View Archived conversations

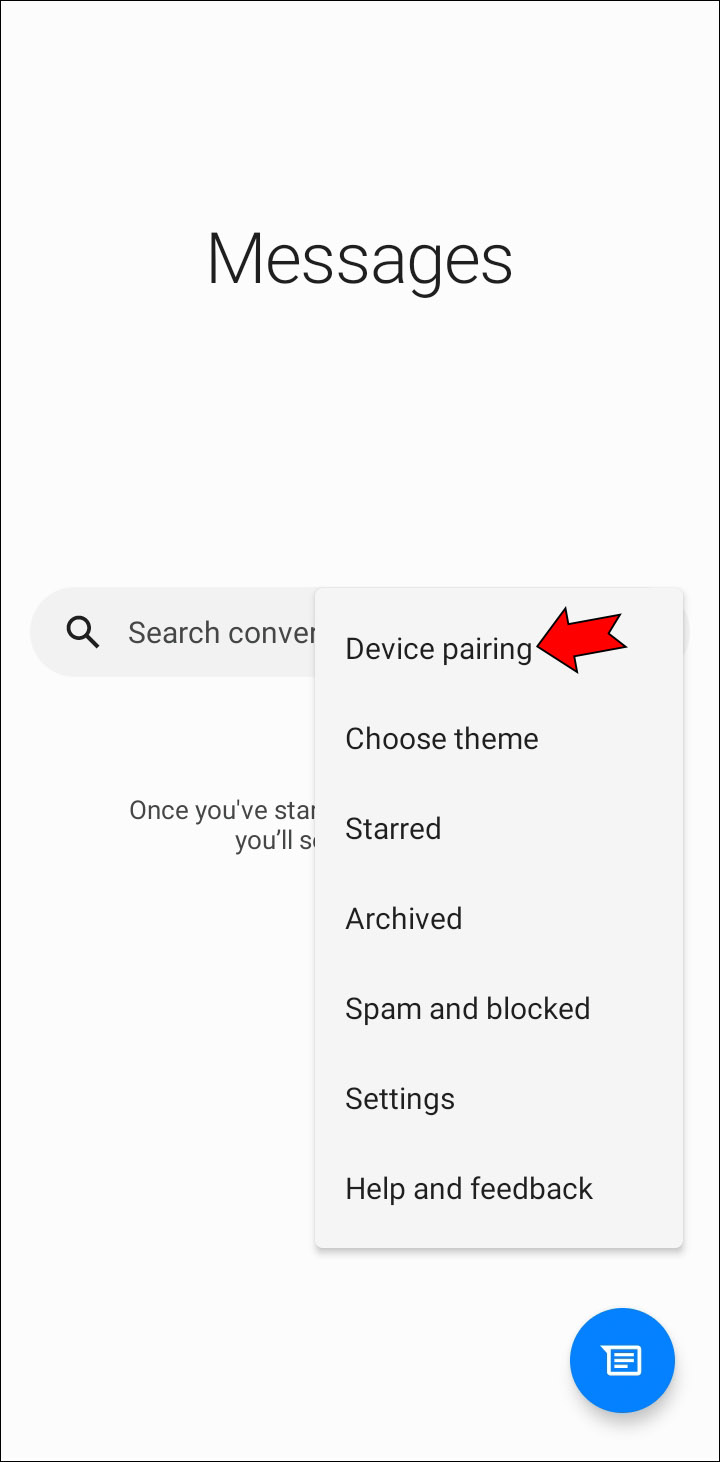(403, 919)
